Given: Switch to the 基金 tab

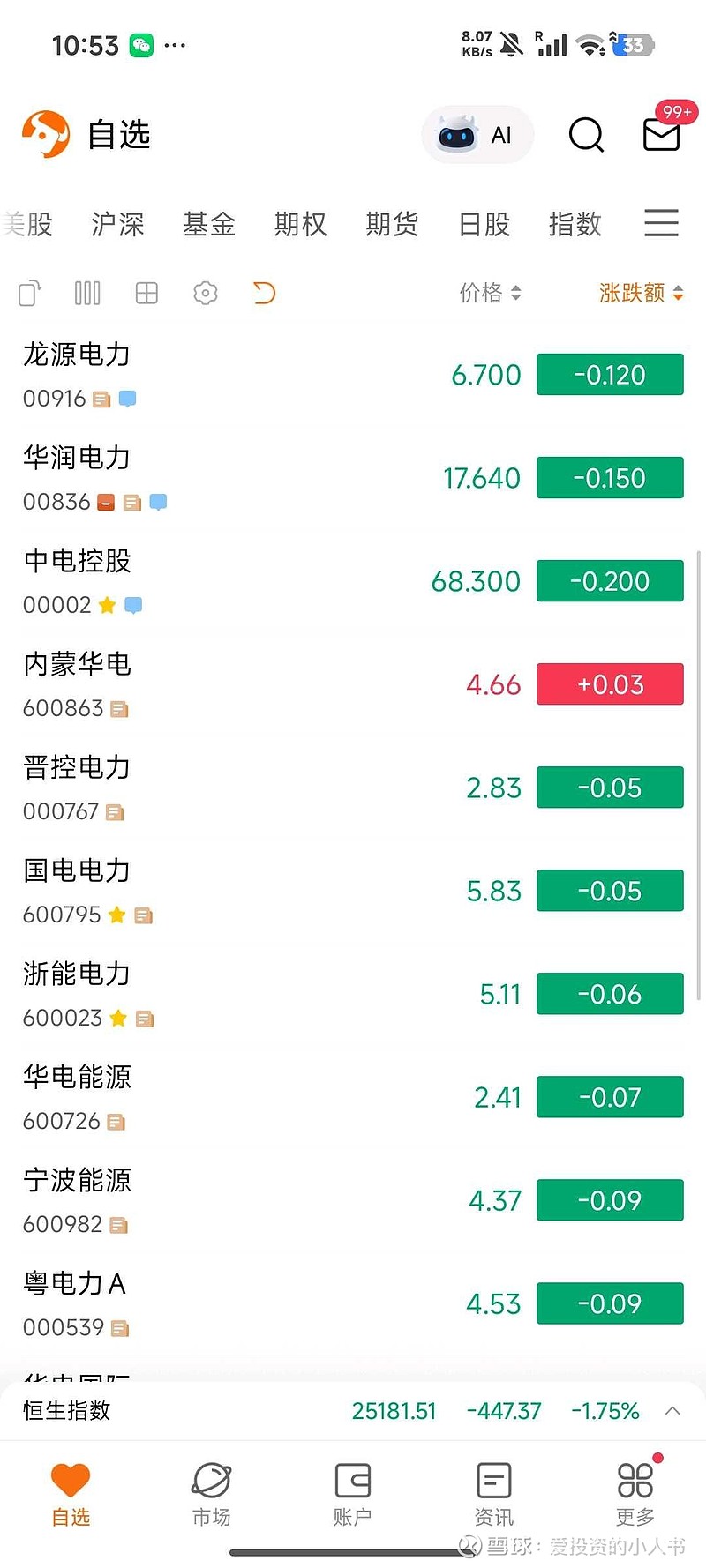Looking at the screenshot, I should click(x=209, y=224).
